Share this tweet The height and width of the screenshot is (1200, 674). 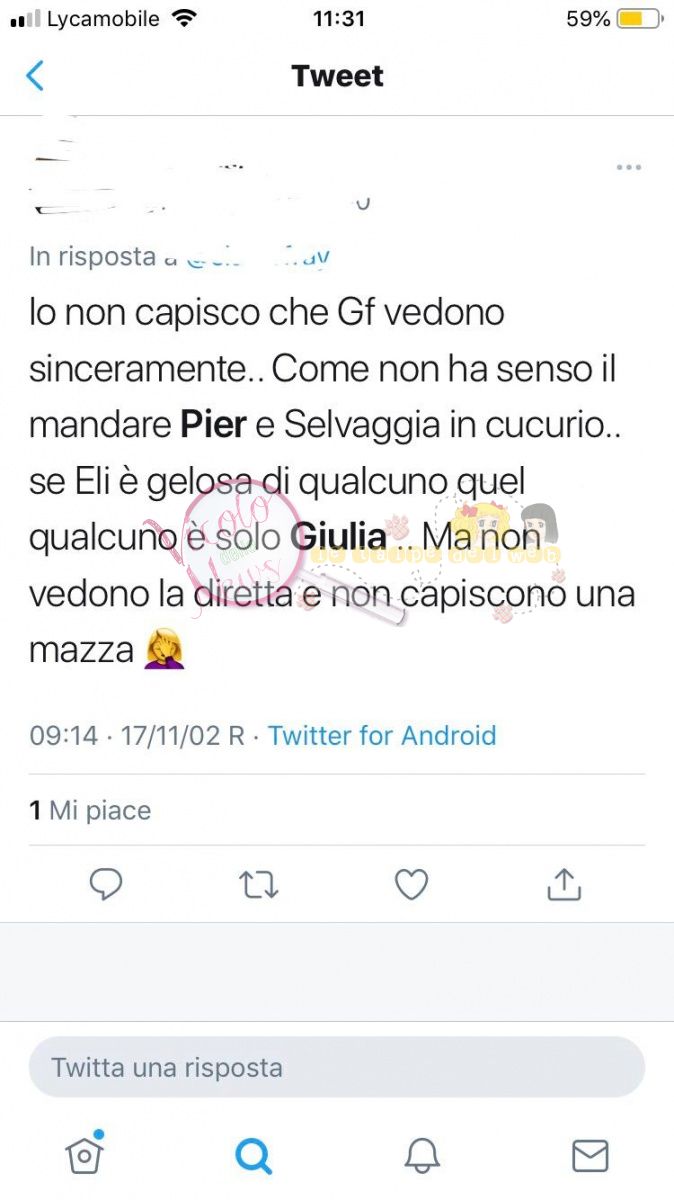pos(564,884)
